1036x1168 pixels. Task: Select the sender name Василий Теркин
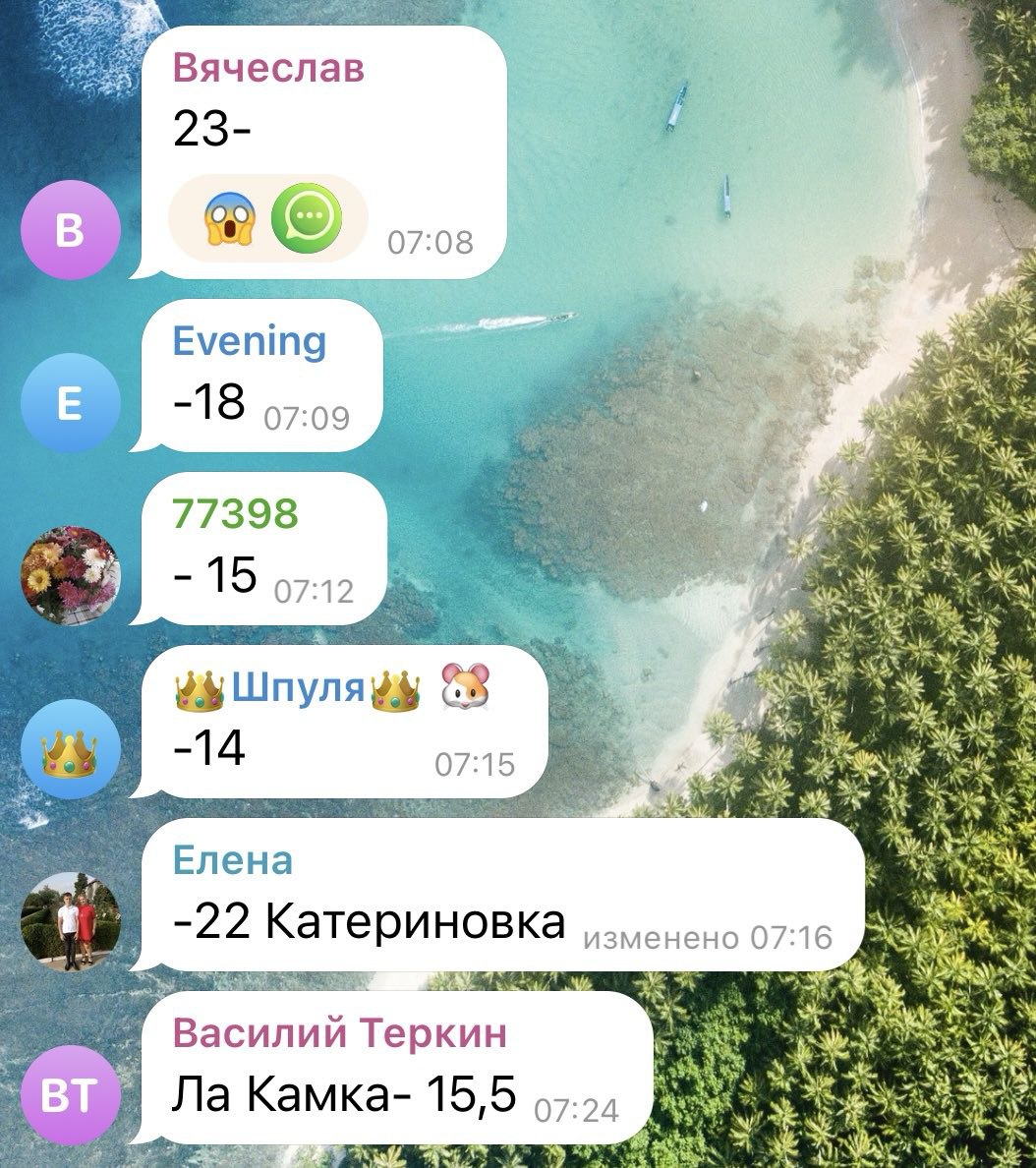340,1033
